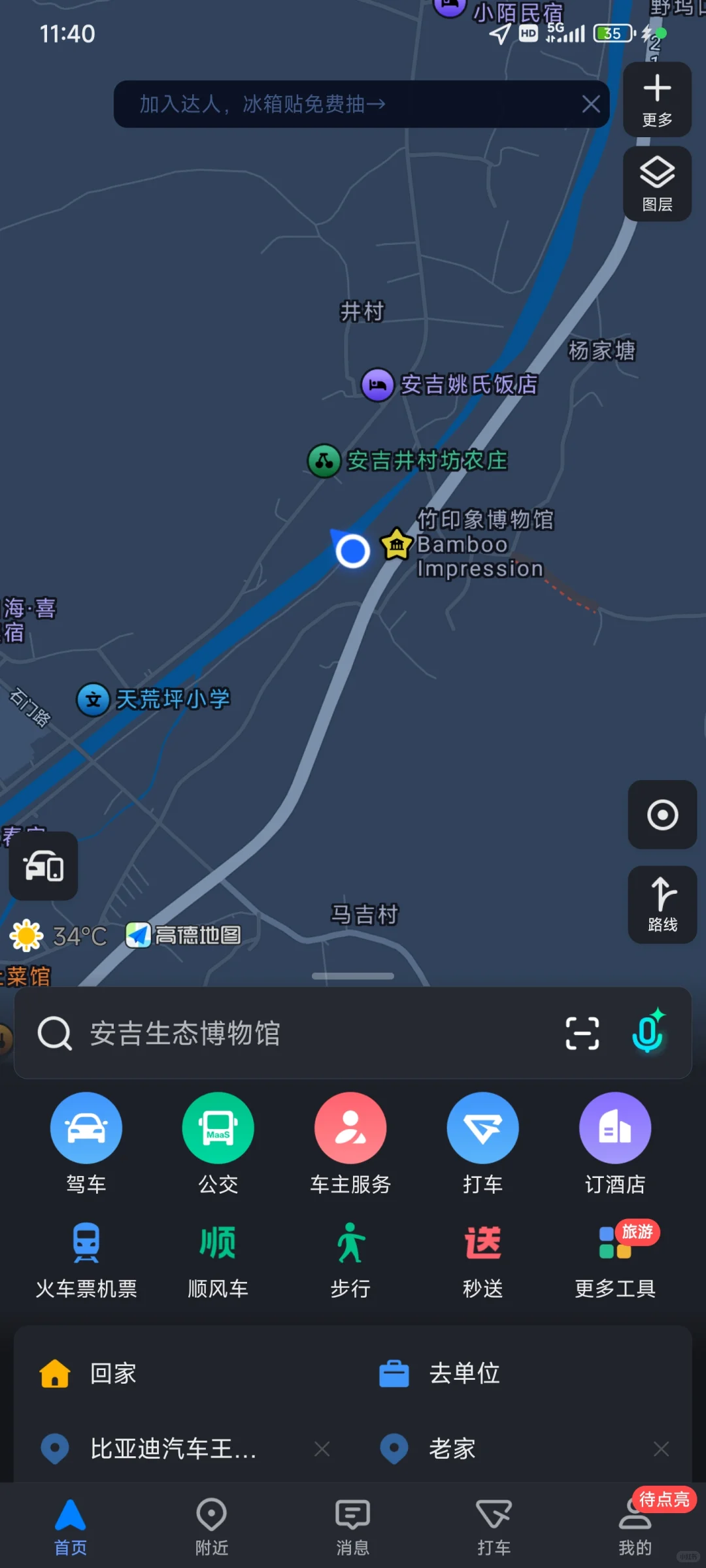
Task: Open the scan icon in search bar
Action: pyautogui.click(x=582, y=1034)
